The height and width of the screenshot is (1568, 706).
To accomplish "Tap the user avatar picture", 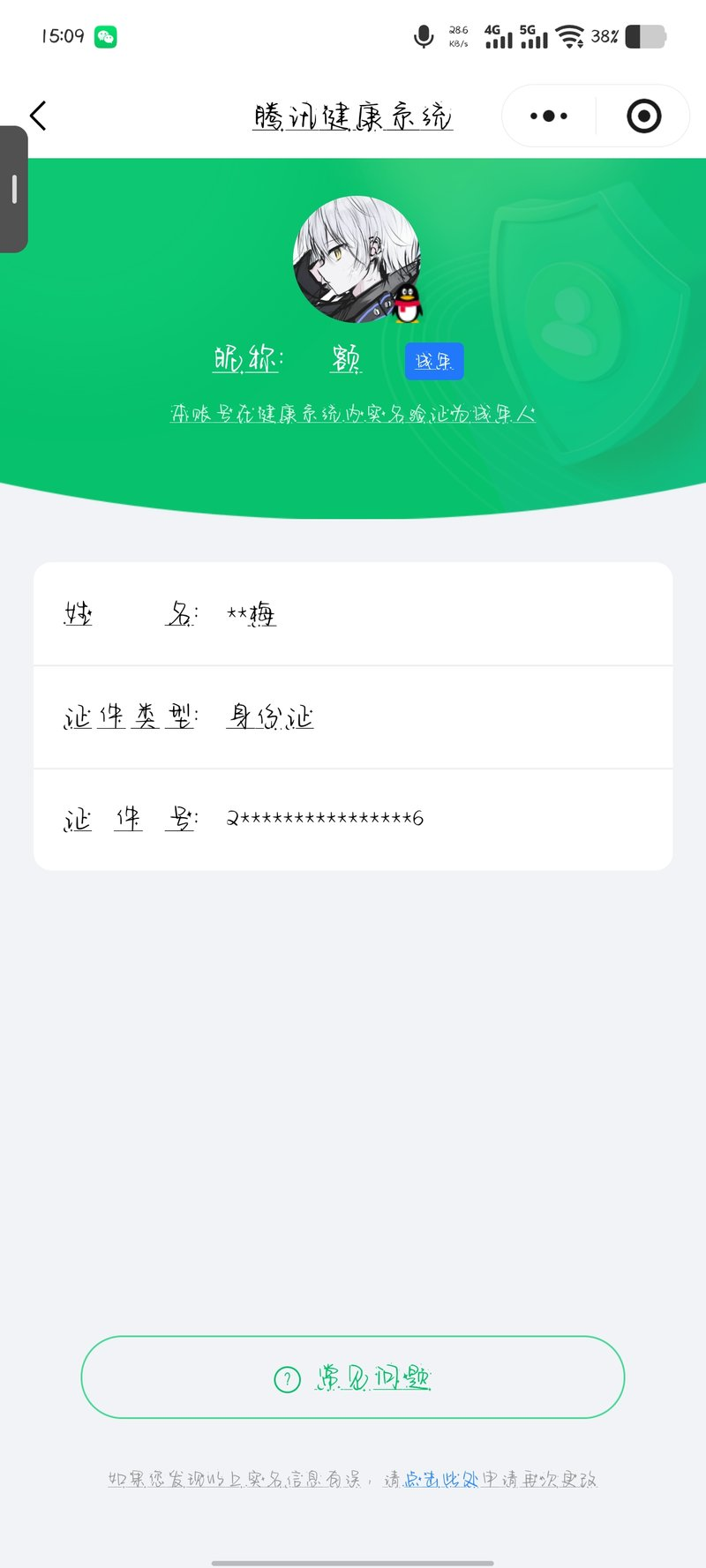I will point(353,260).
